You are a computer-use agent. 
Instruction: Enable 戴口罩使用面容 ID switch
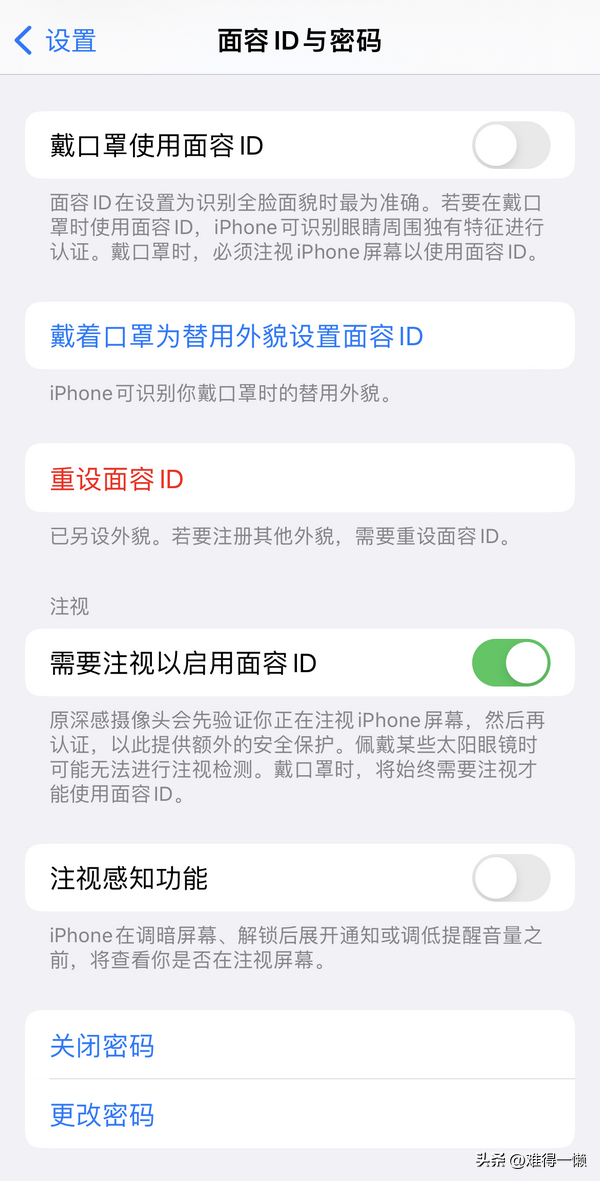510,146
